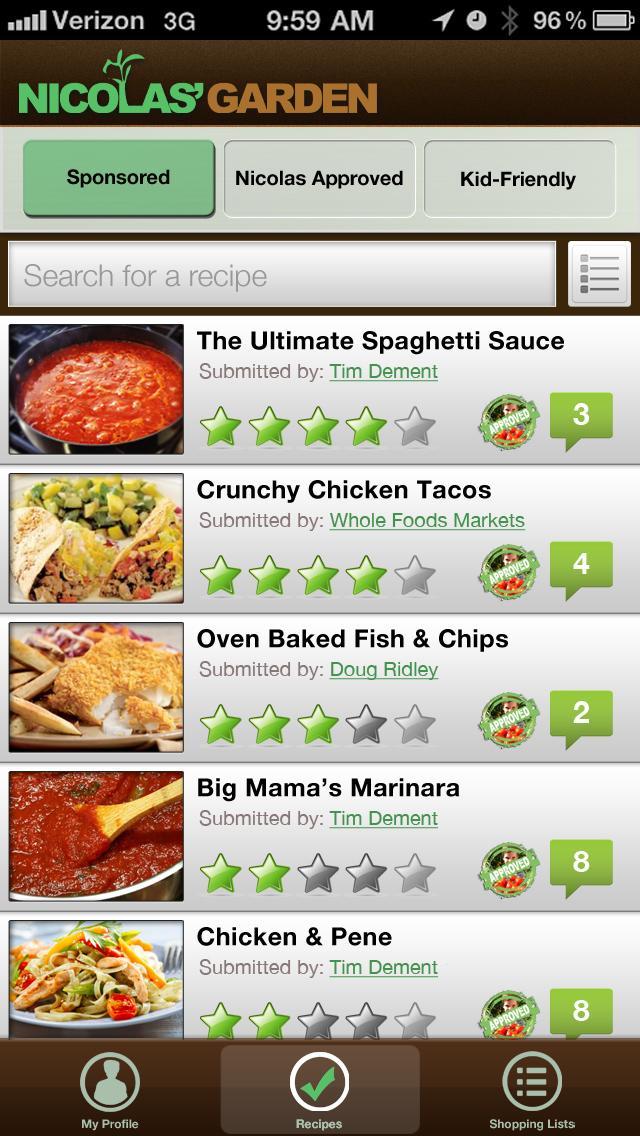The image size is (640, 1136).
Task: Open the list view icon beside search
Action: [x=599, y=273]
